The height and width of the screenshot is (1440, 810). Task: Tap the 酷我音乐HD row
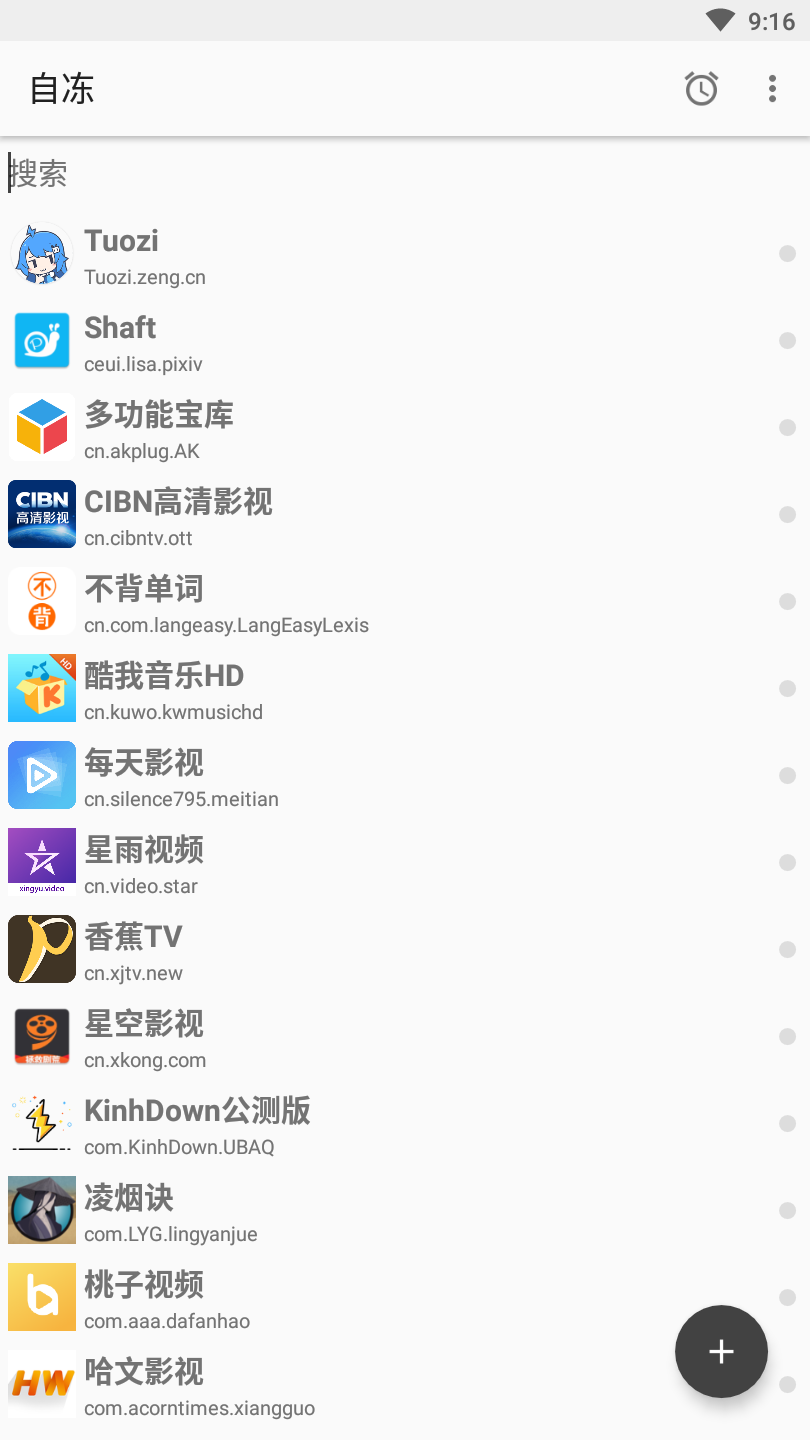[400, 689]
